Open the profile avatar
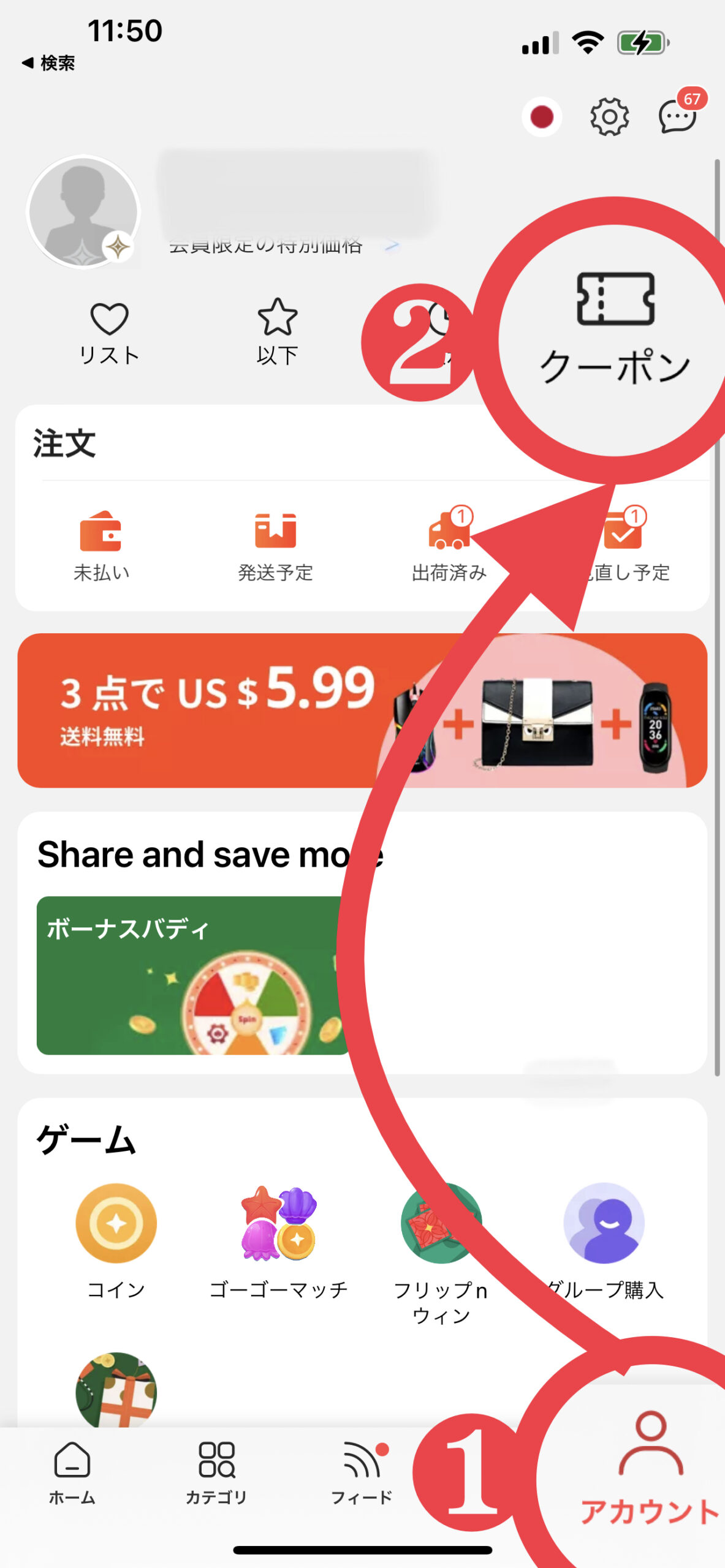The height and width of the screenshot is (1568, 725). click(x=83, y=212)
